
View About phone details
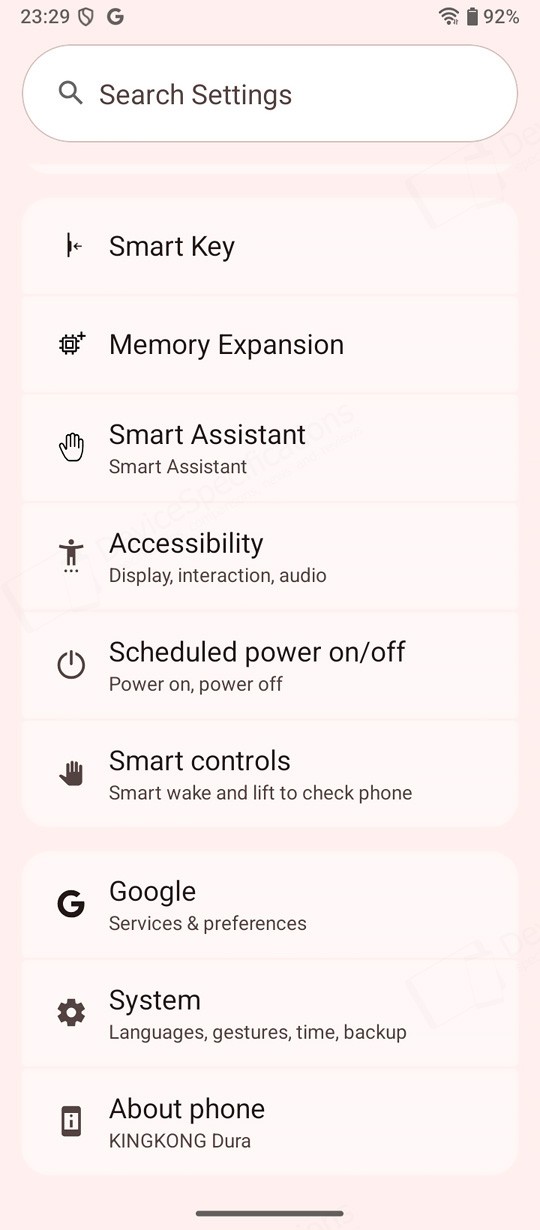coord(270,1122)
